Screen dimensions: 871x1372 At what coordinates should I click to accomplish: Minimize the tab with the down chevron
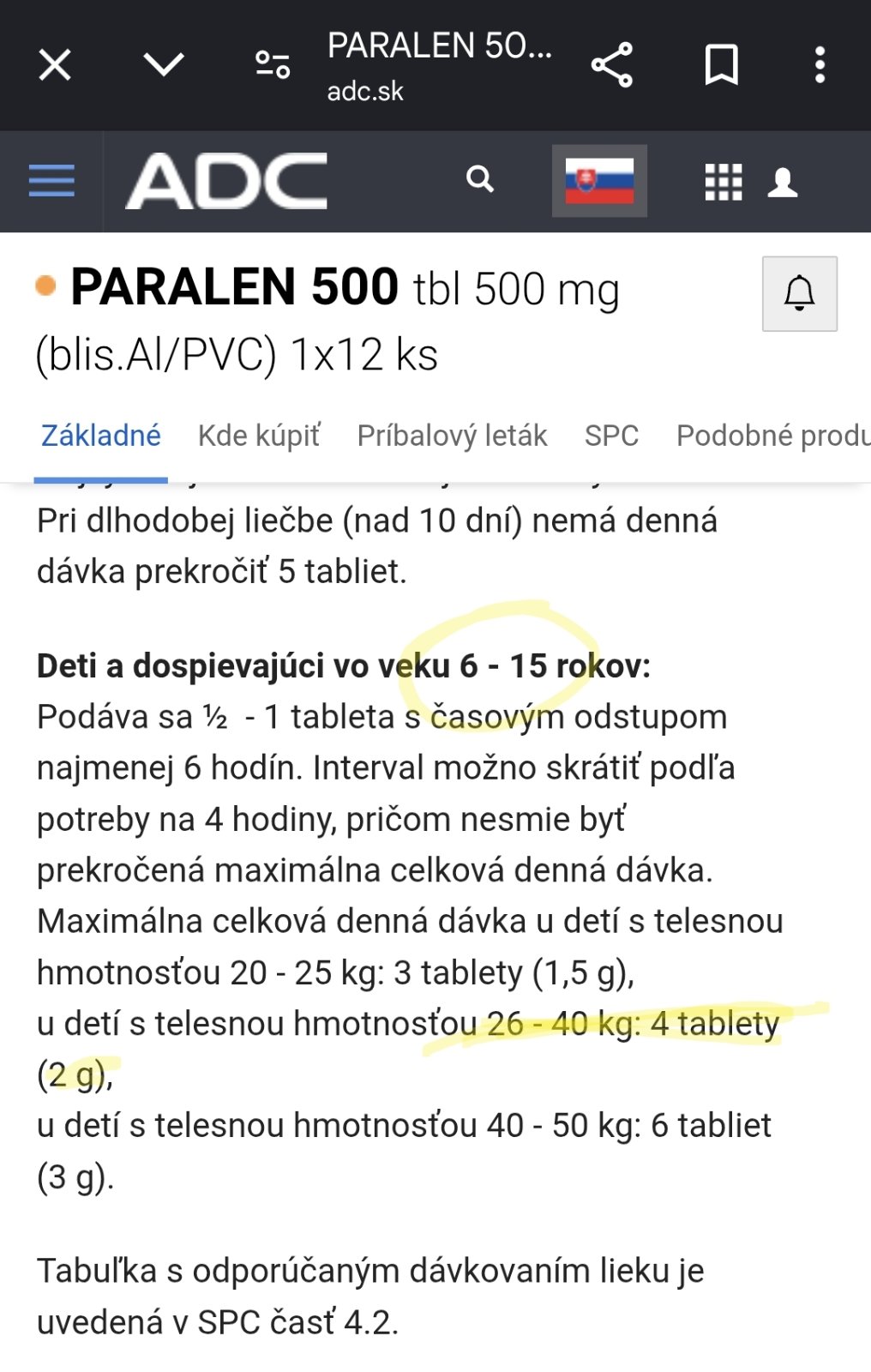(x=164, y=64)
